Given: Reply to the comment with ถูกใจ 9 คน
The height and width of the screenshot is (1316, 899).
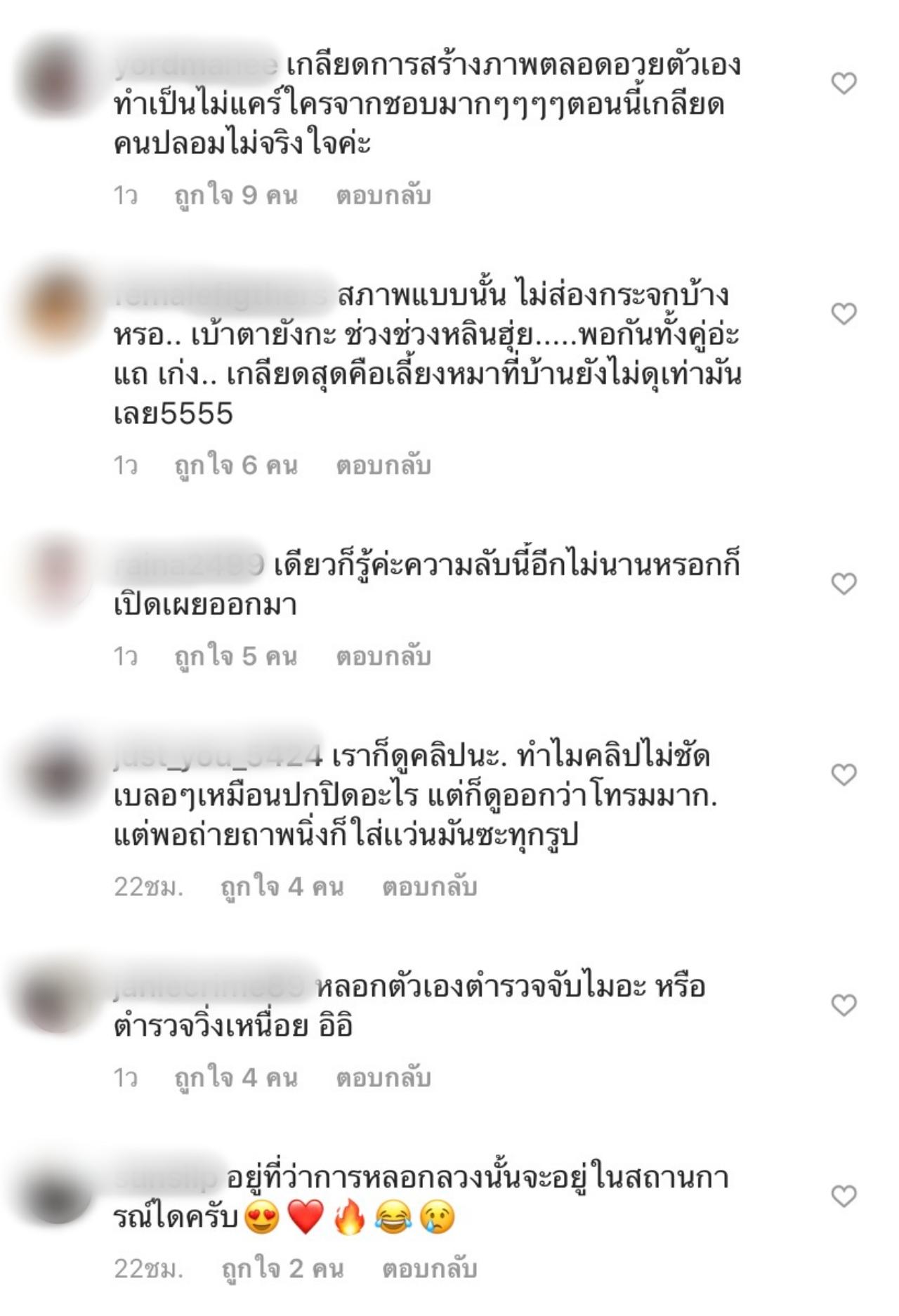Looking at the screenshot, I should click(383, 196).
